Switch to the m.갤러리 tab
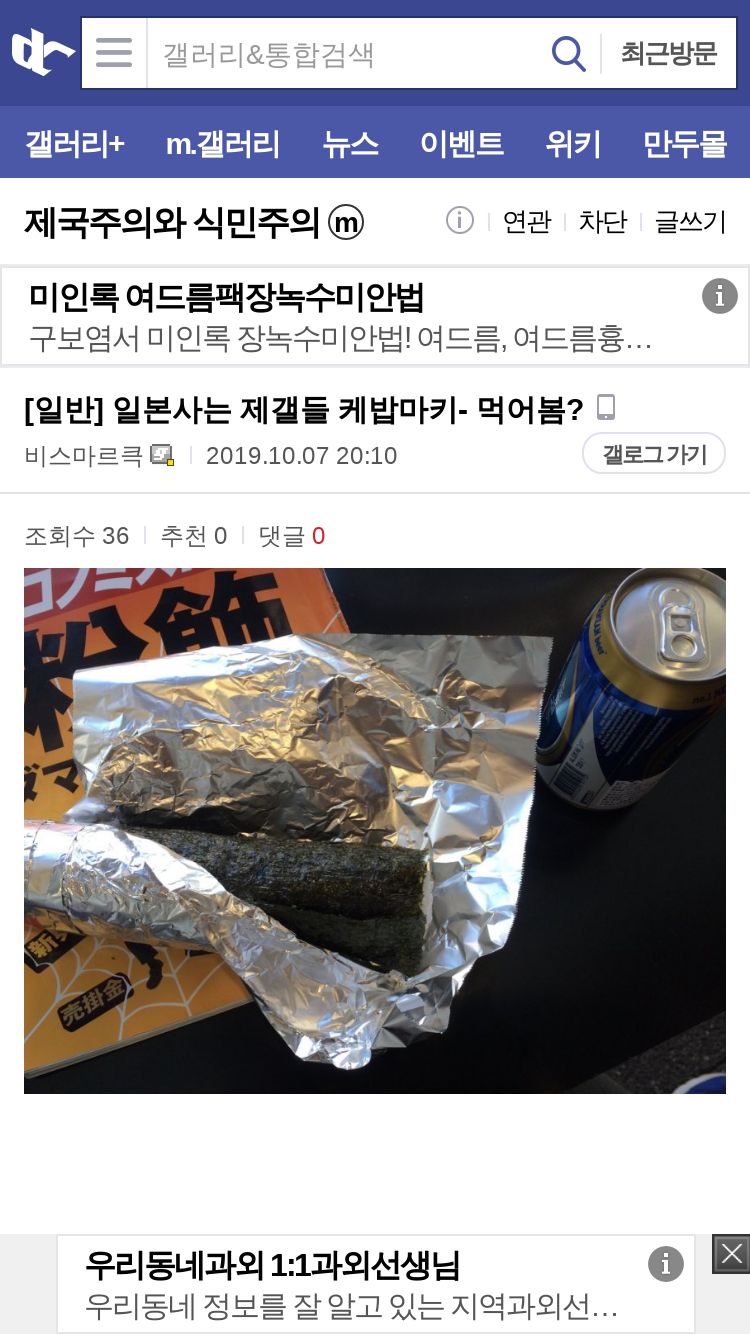The height and width of the screenshot is (1334, 750). (x=223, y=144)
